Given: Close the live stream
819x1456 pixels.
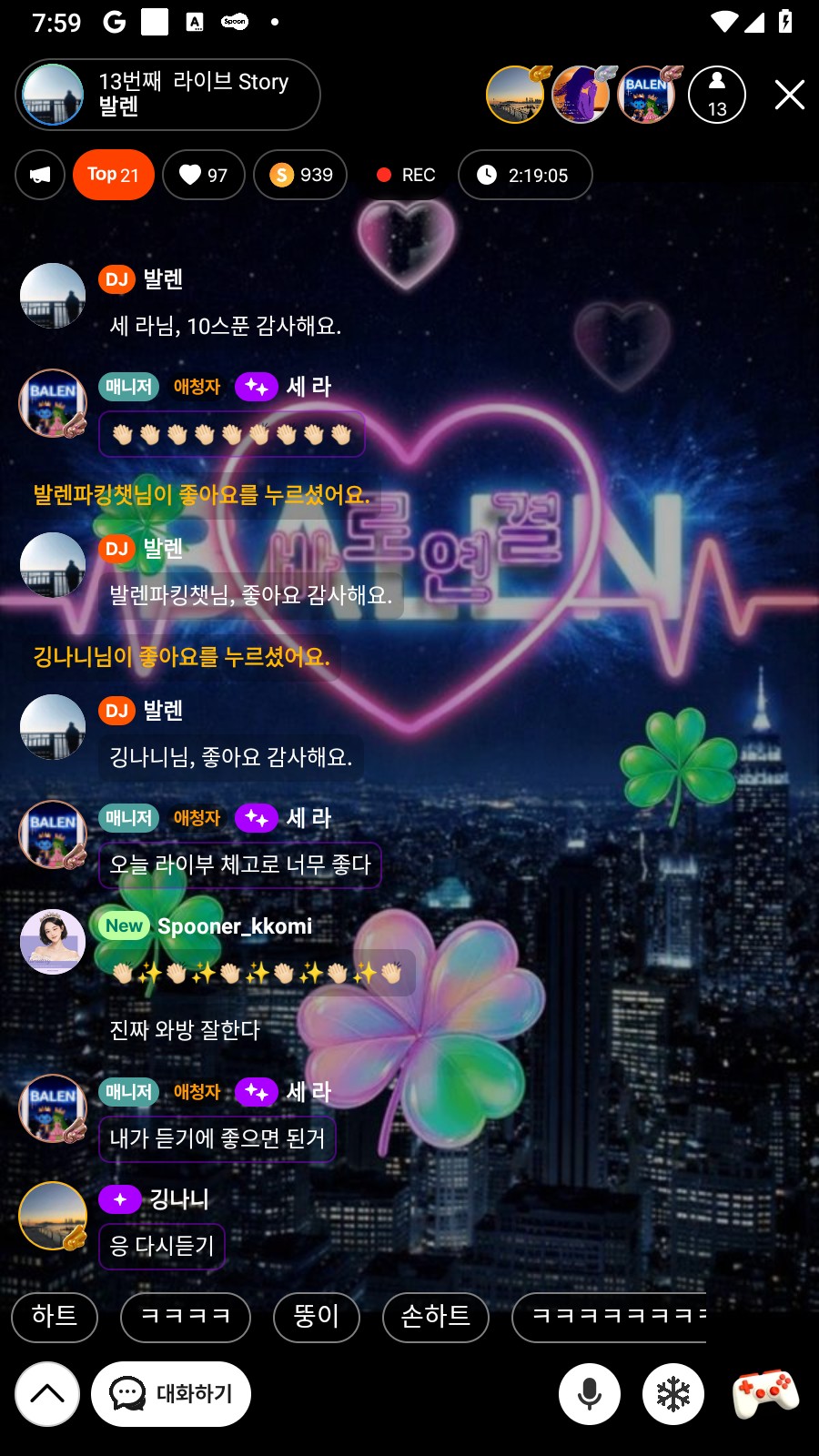Looking at the screenshot, I should tap(789, 95).
